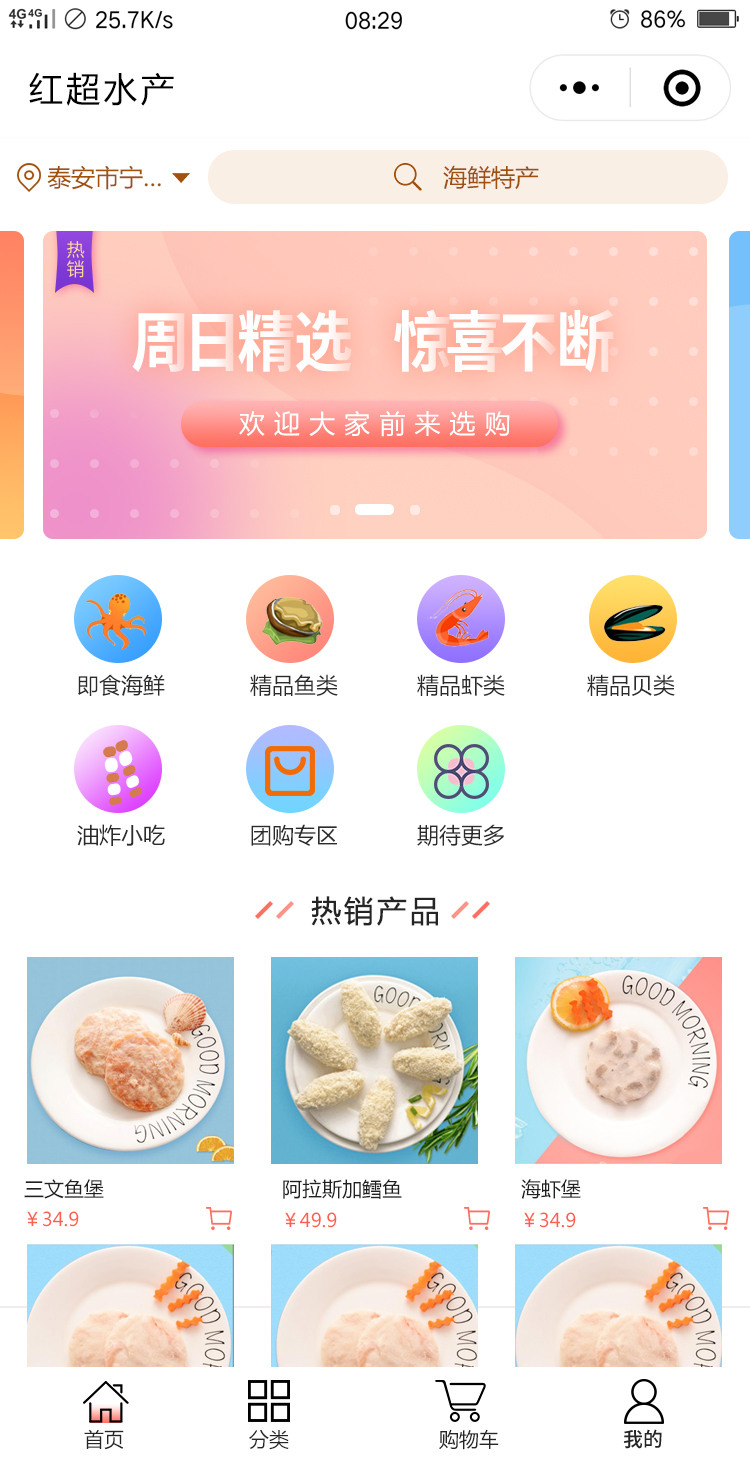Expand the 泰安市 location dropdown

(x=100, y=177)
